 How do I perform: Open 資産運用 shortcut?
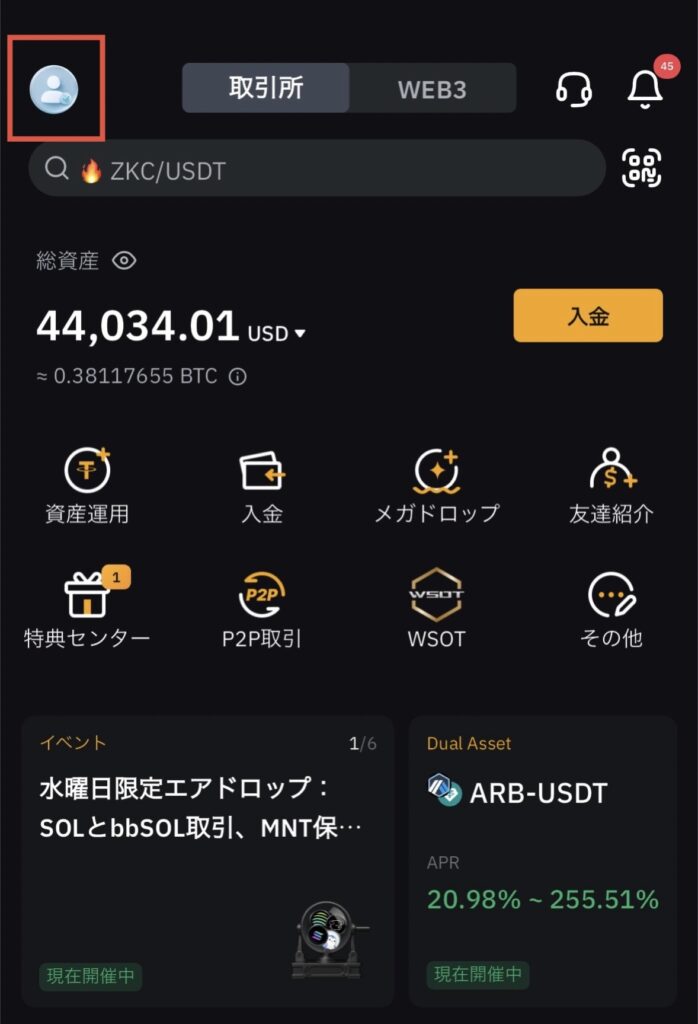point(87,486)
